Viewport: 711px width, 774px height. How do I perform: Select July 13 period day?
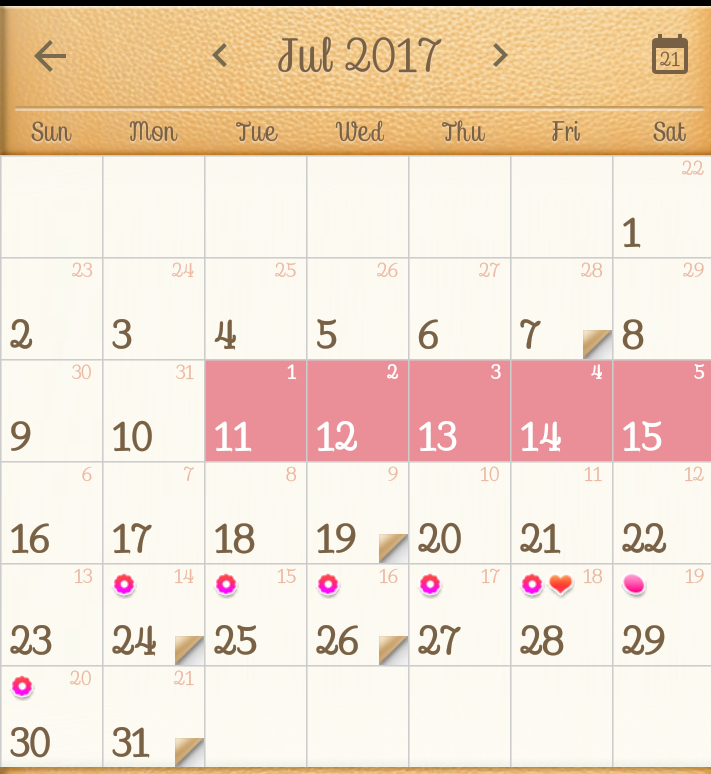(x=459, y=412)
